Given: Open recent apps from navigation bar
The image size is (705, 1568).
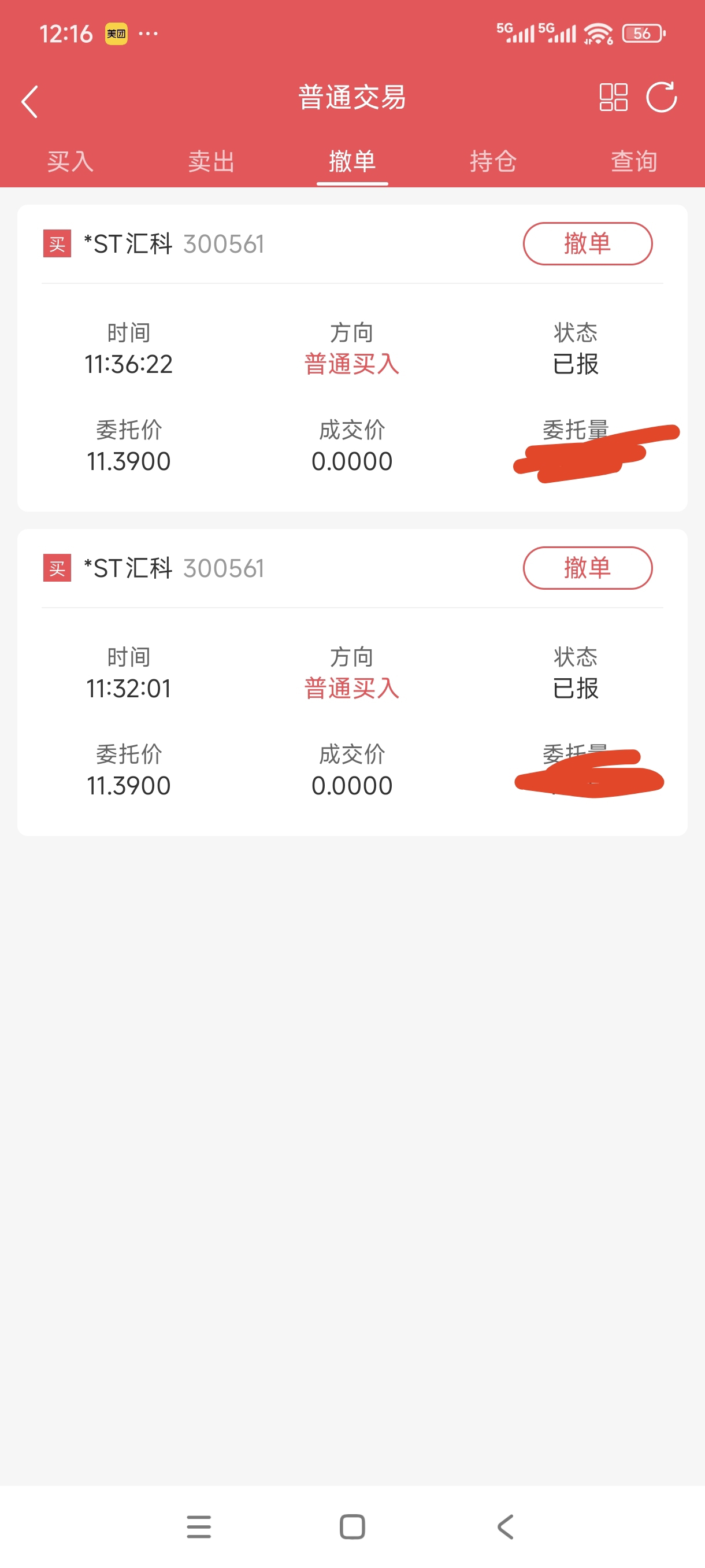Looking at the screenshot, I should point(199,1526).
